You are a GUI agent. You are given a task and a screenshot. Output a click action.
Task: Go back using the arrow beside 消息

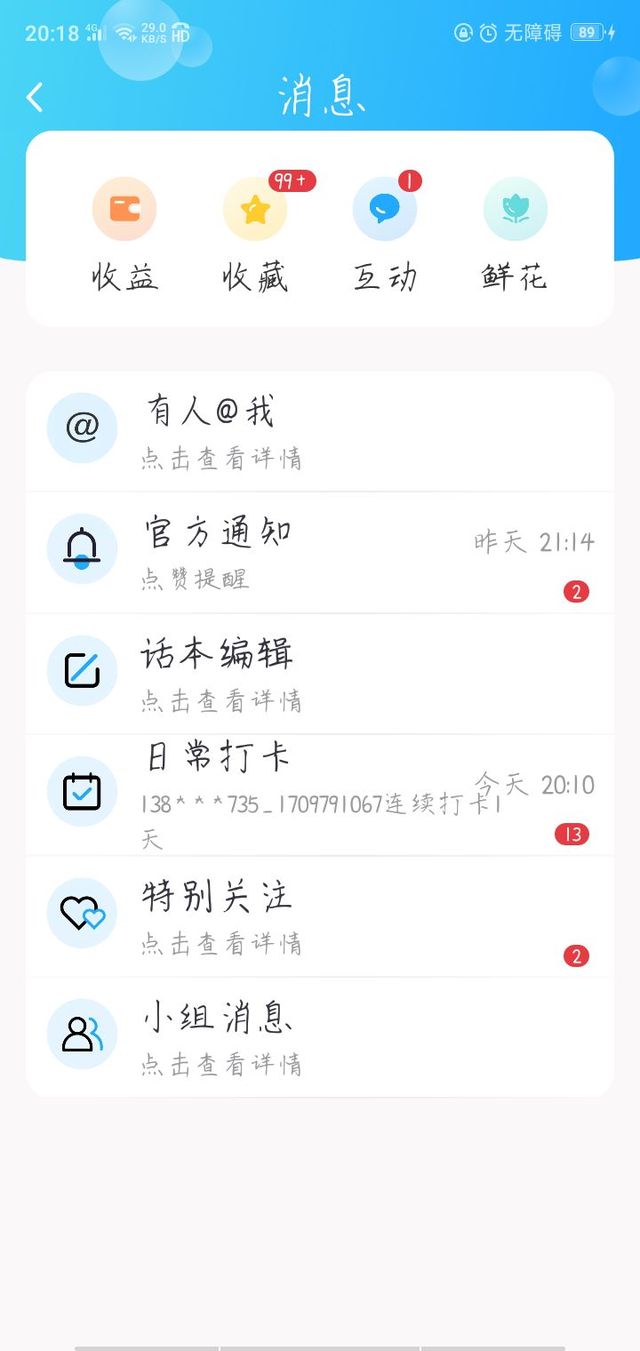click(35, 97)
